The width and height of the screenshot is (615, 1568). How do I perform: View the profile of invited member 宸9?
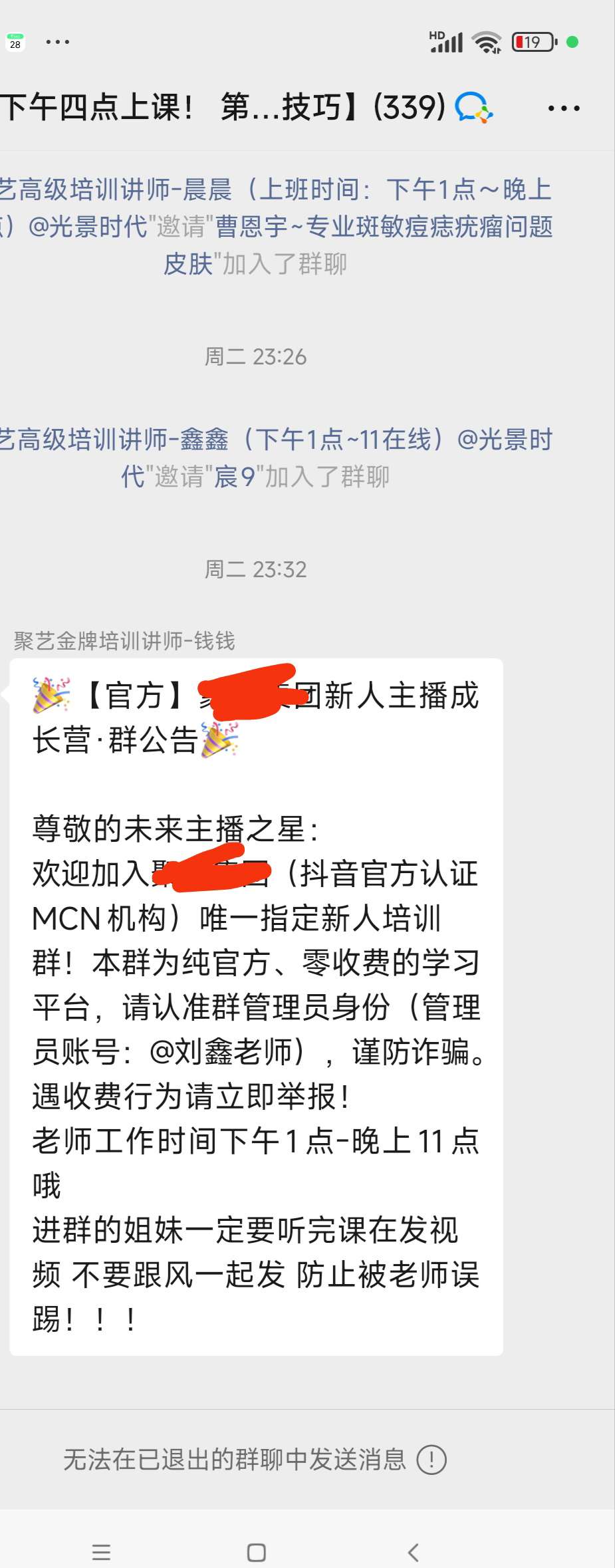coord(235,477)
